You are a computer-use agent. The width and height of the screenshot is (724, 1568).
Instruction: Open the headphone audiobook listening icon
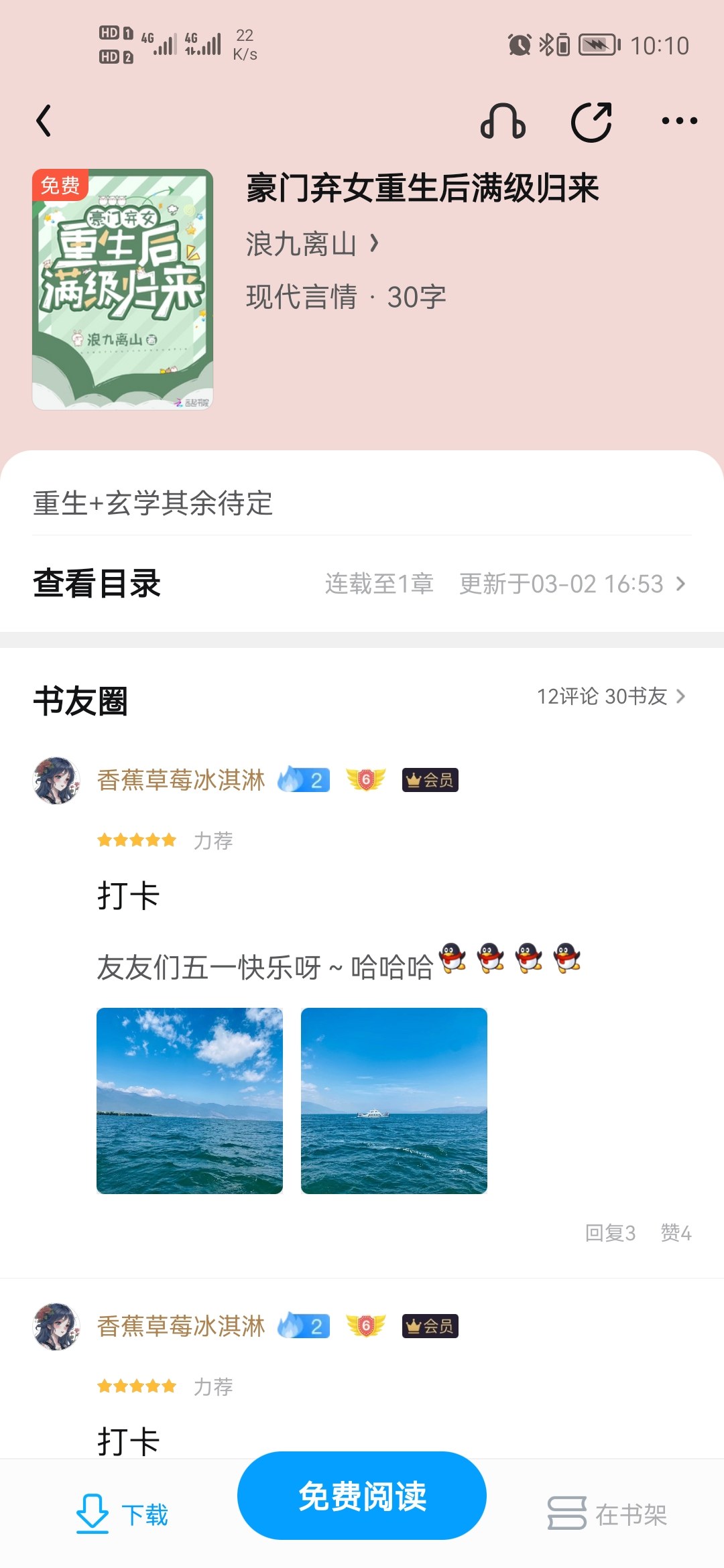(503, 121)
